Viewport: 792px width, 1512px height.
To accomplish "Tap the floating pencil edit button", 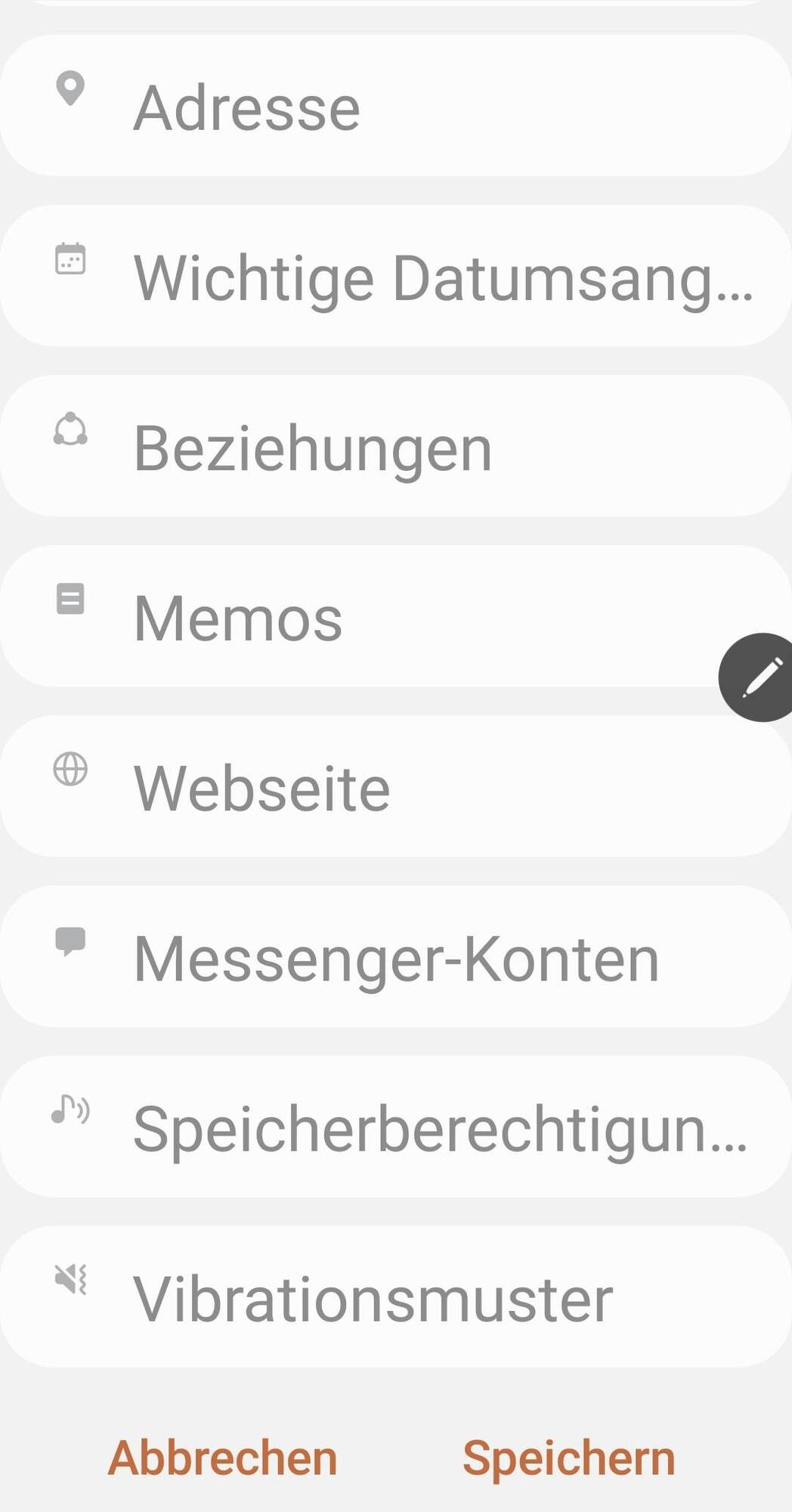I will pos(760,677).
